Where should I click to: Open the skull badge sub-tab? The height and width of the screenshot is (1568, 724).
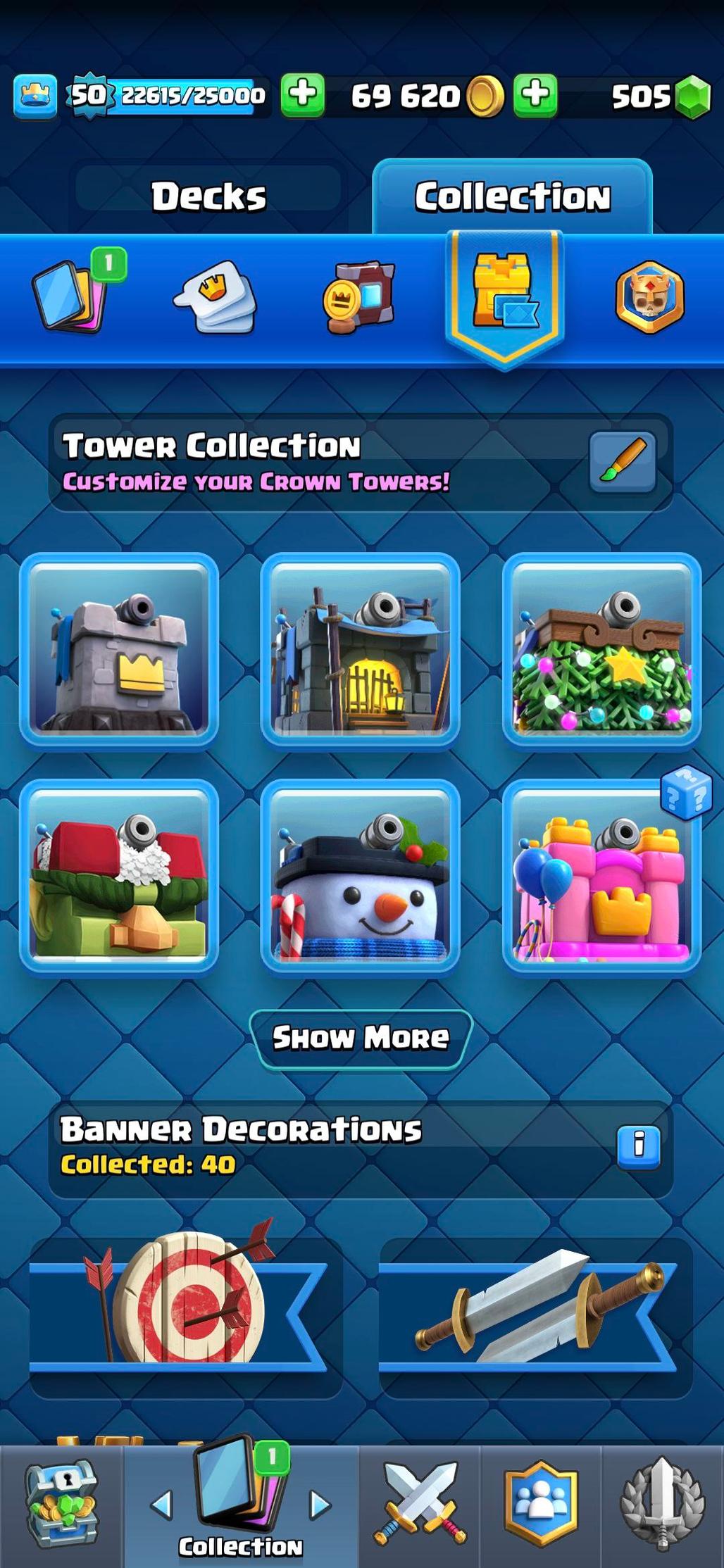coord(649,297)
